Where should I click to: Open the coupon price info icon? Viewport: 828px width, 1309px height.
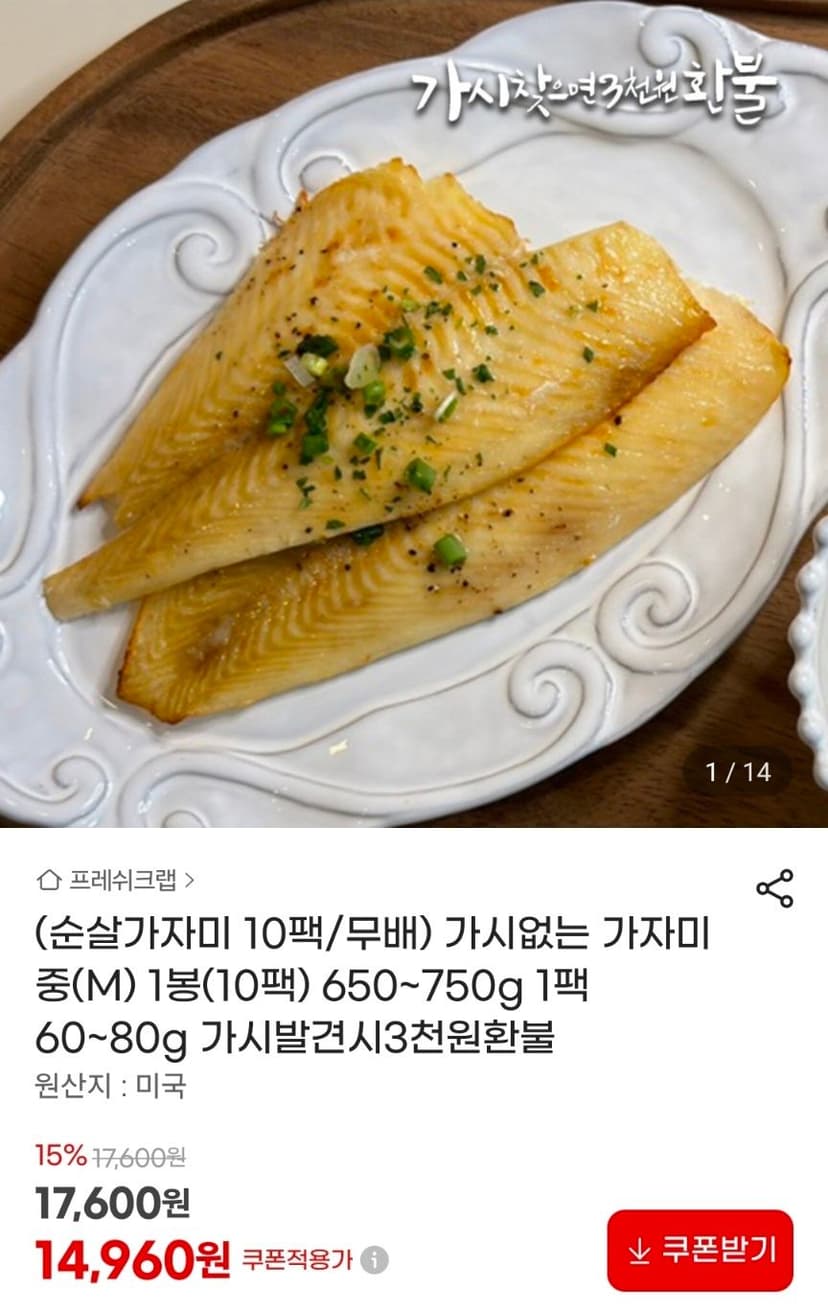point(374,1260)
